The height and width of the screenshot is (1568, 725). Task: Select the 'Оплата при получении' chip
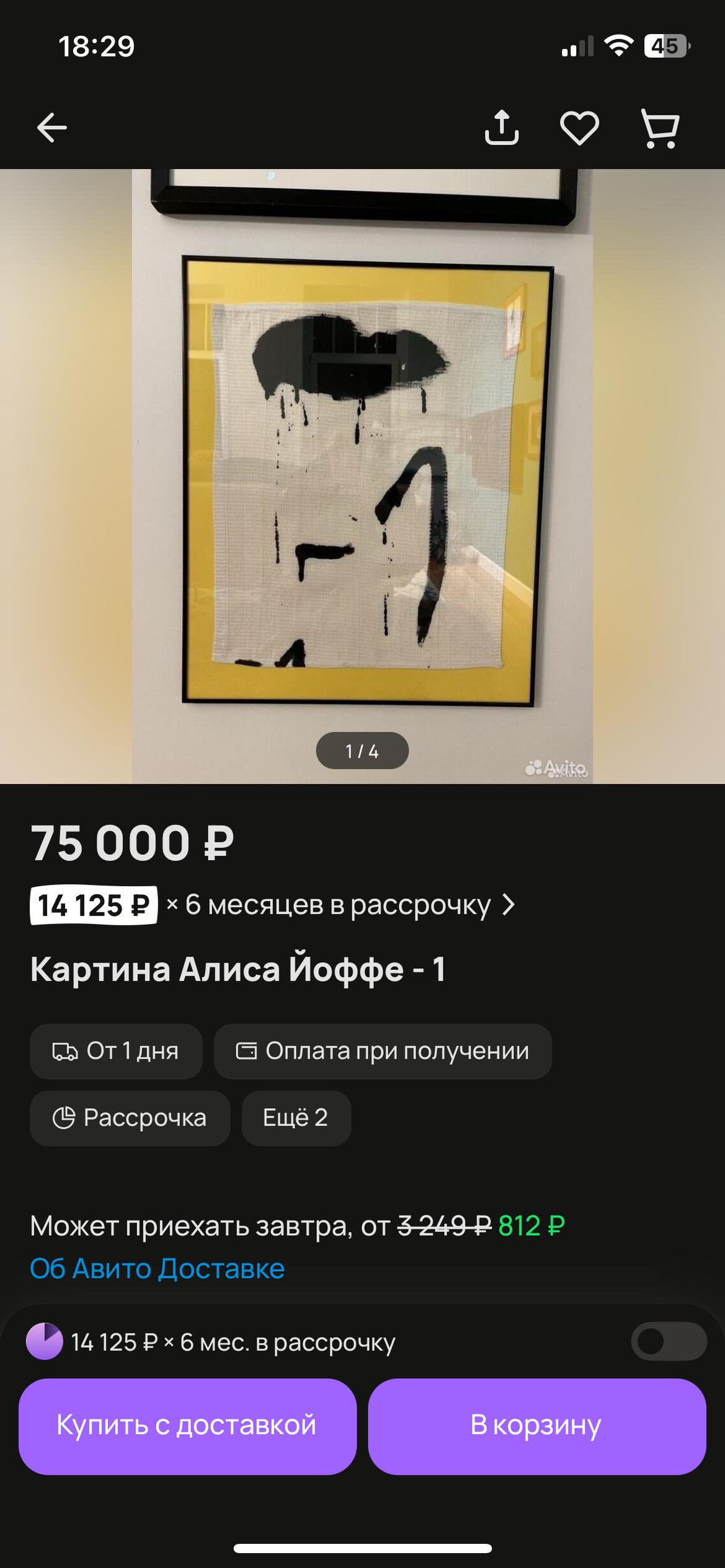coord(383,1051)
